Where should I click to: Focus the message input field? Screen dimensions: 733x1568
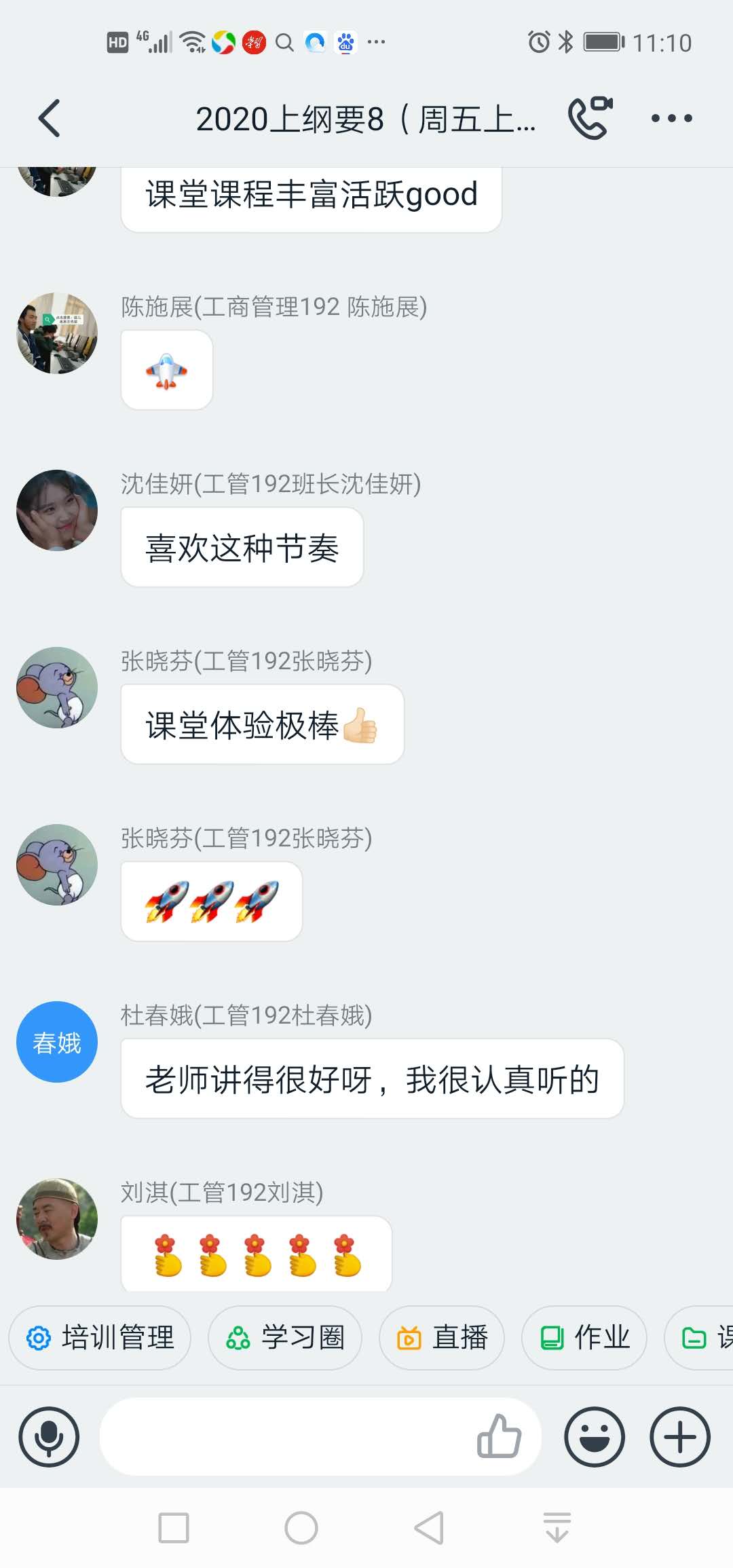[x=285, y=1436]
